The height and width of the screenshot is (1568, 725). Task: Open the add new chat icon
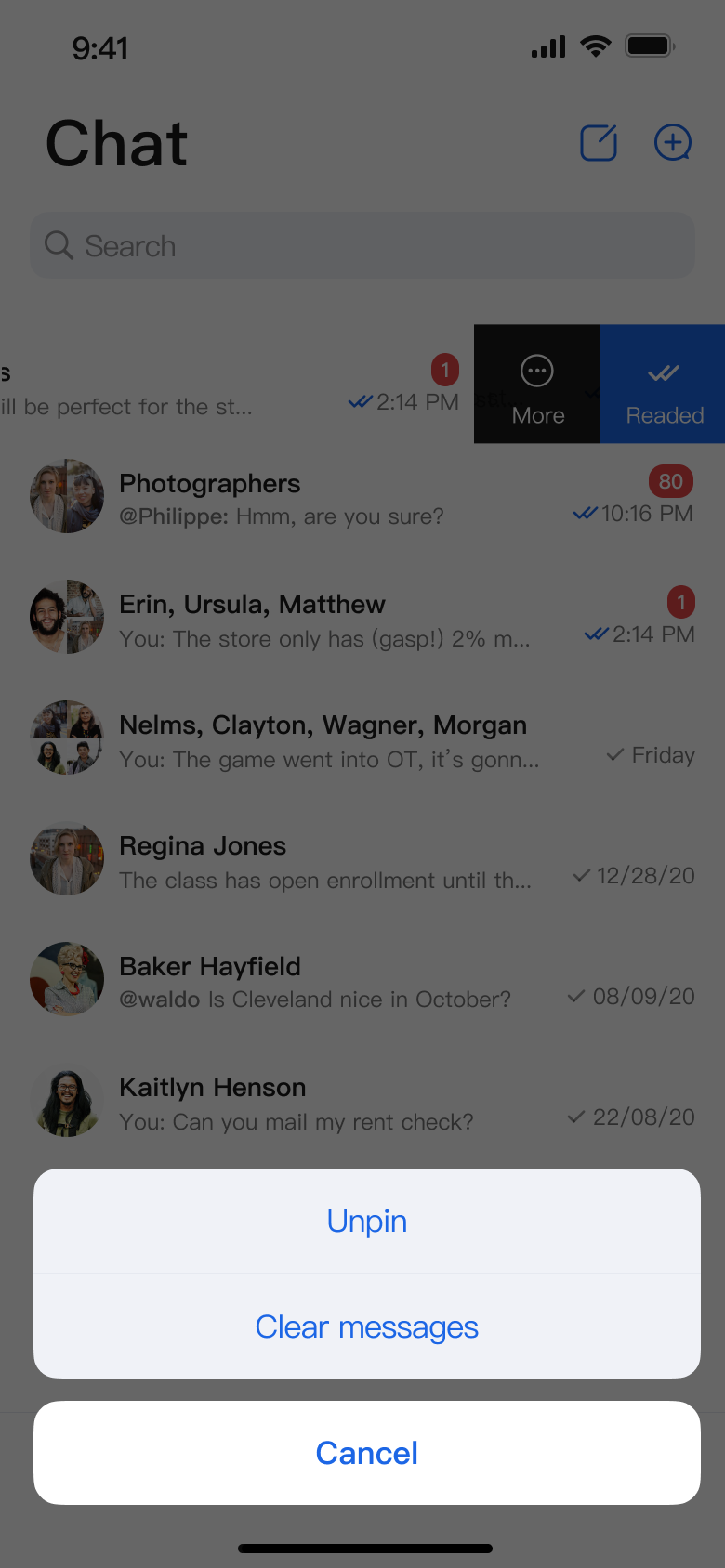point(673,143)
